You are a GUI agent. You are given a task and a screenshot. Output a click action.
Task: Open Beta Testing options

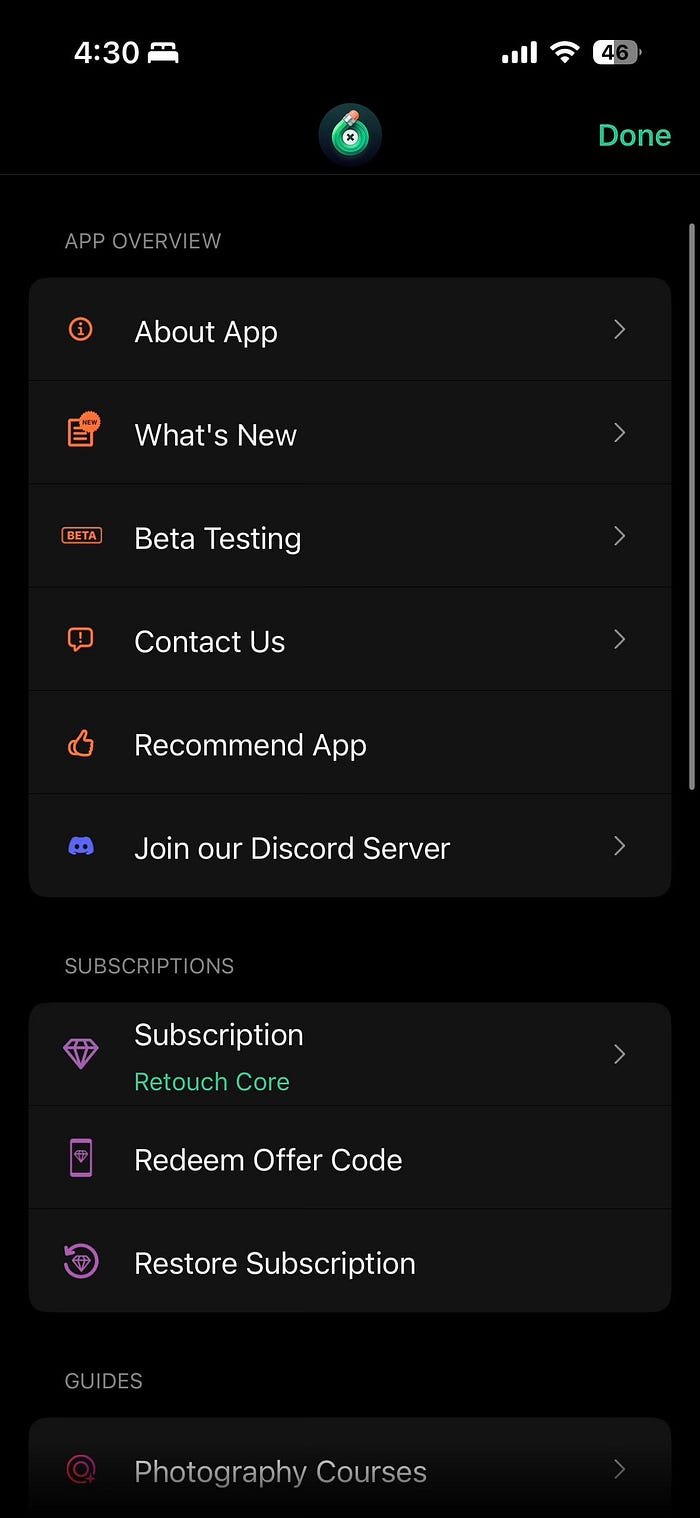point(349,538)
